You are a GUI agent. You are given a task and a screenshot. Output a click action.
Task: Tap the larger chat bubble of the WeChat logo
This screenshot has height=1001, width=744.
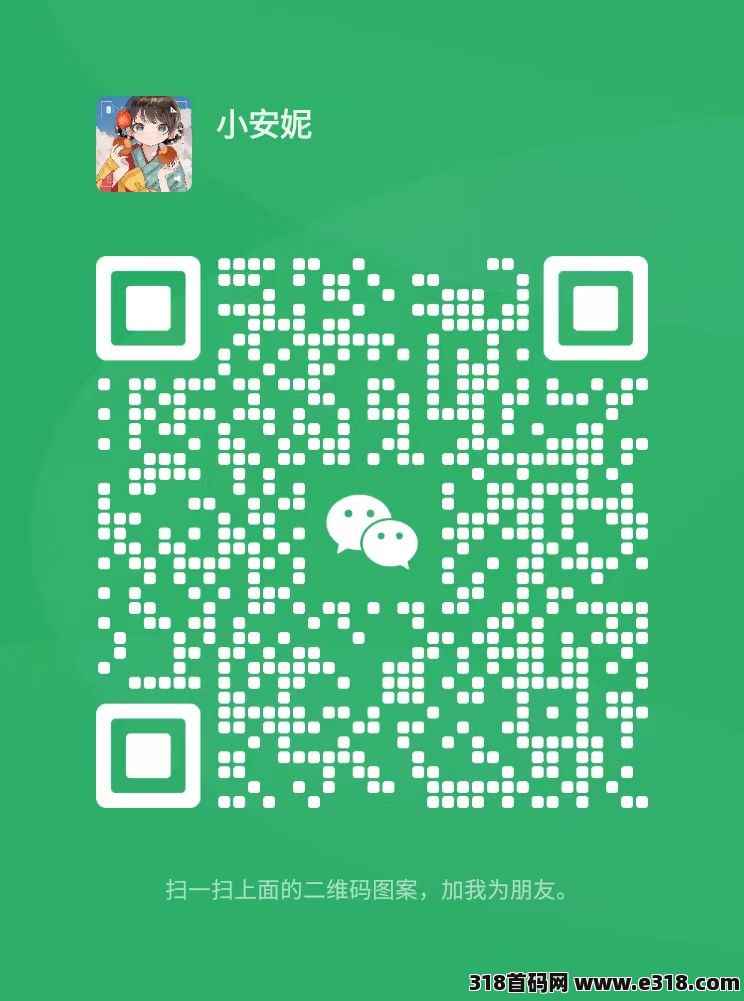[355, 520]
